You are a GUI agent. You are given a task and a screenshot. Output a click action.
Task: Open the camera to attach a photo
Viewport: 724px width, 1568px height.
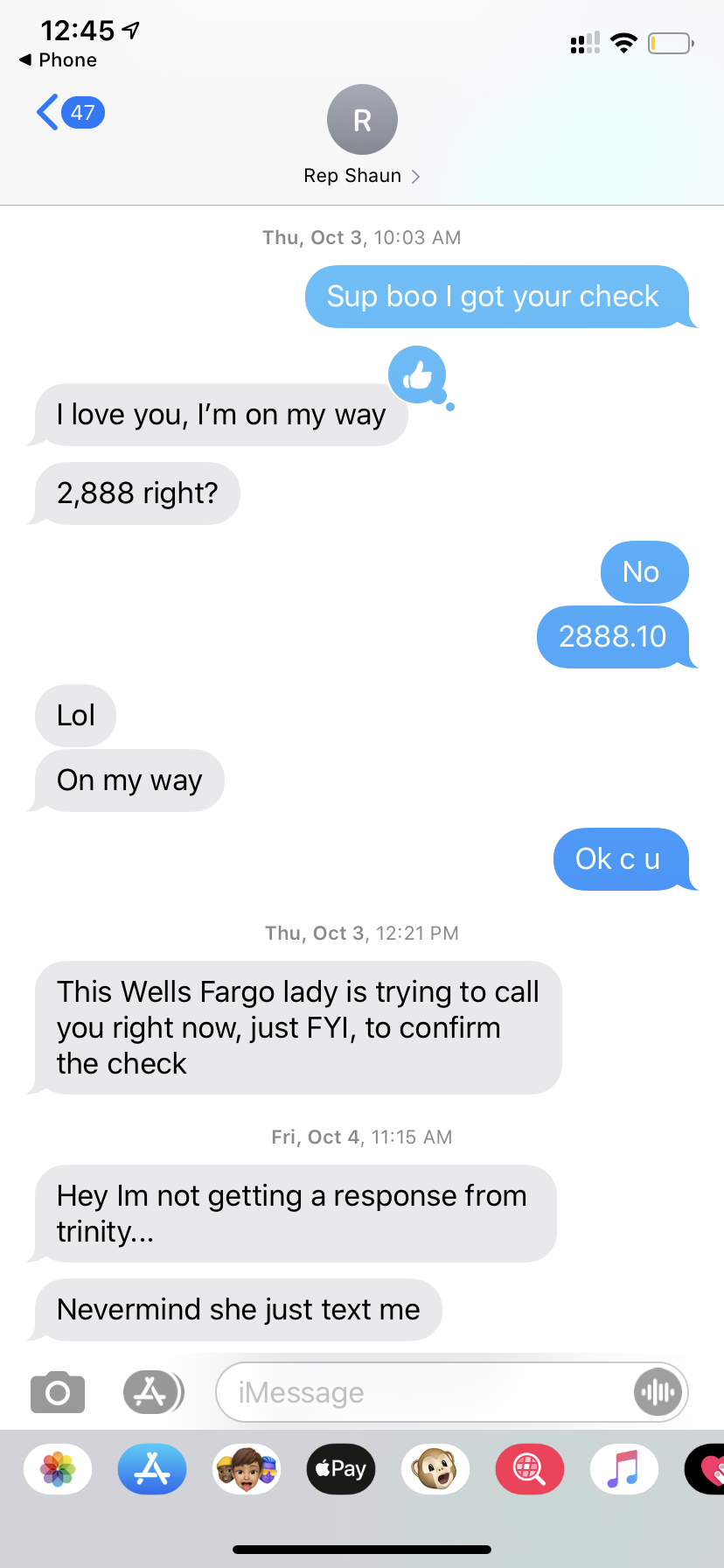point(58,1391)
